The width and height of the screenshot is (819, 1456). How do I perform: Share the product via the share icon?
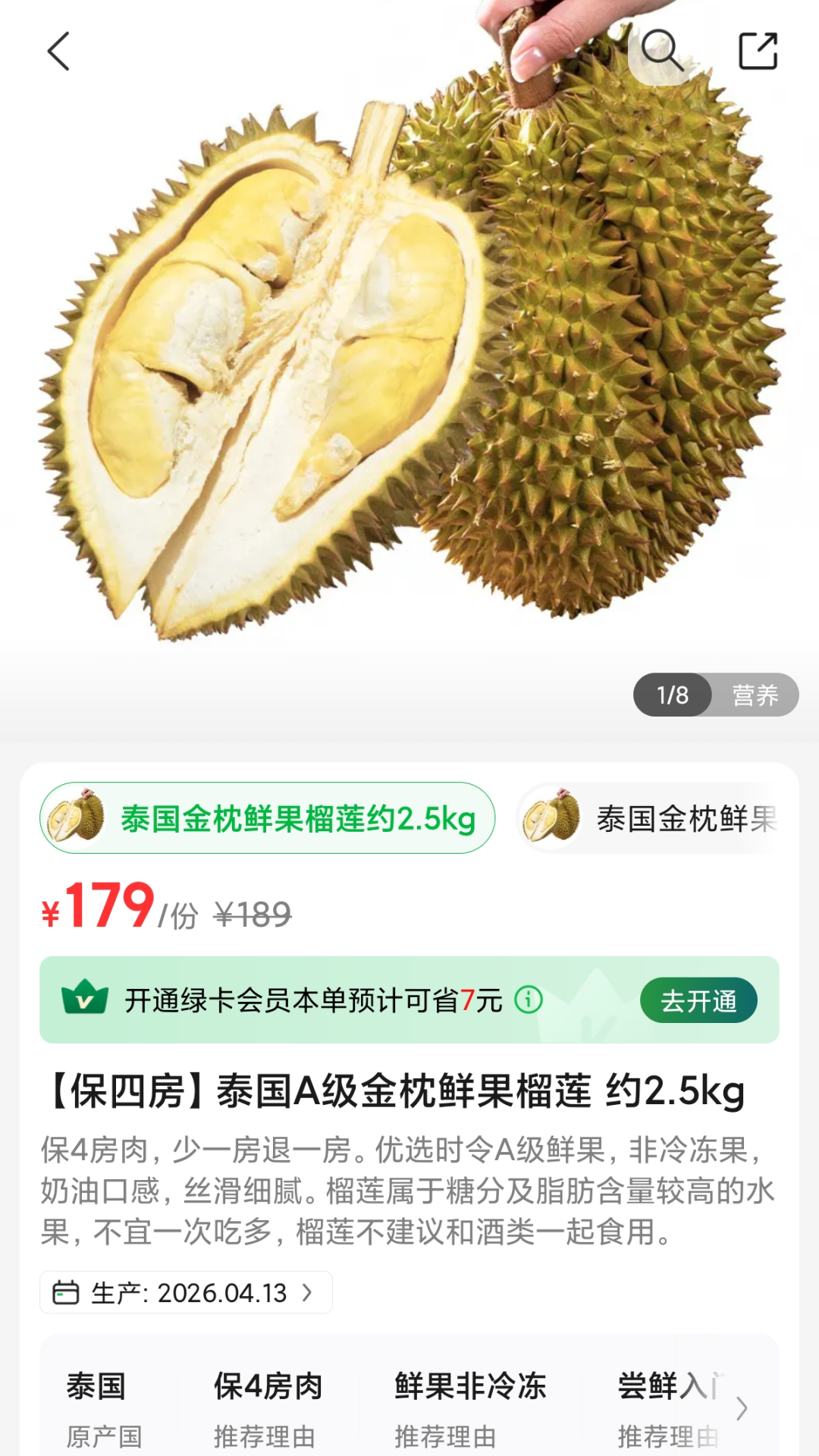tap(758, 52)
